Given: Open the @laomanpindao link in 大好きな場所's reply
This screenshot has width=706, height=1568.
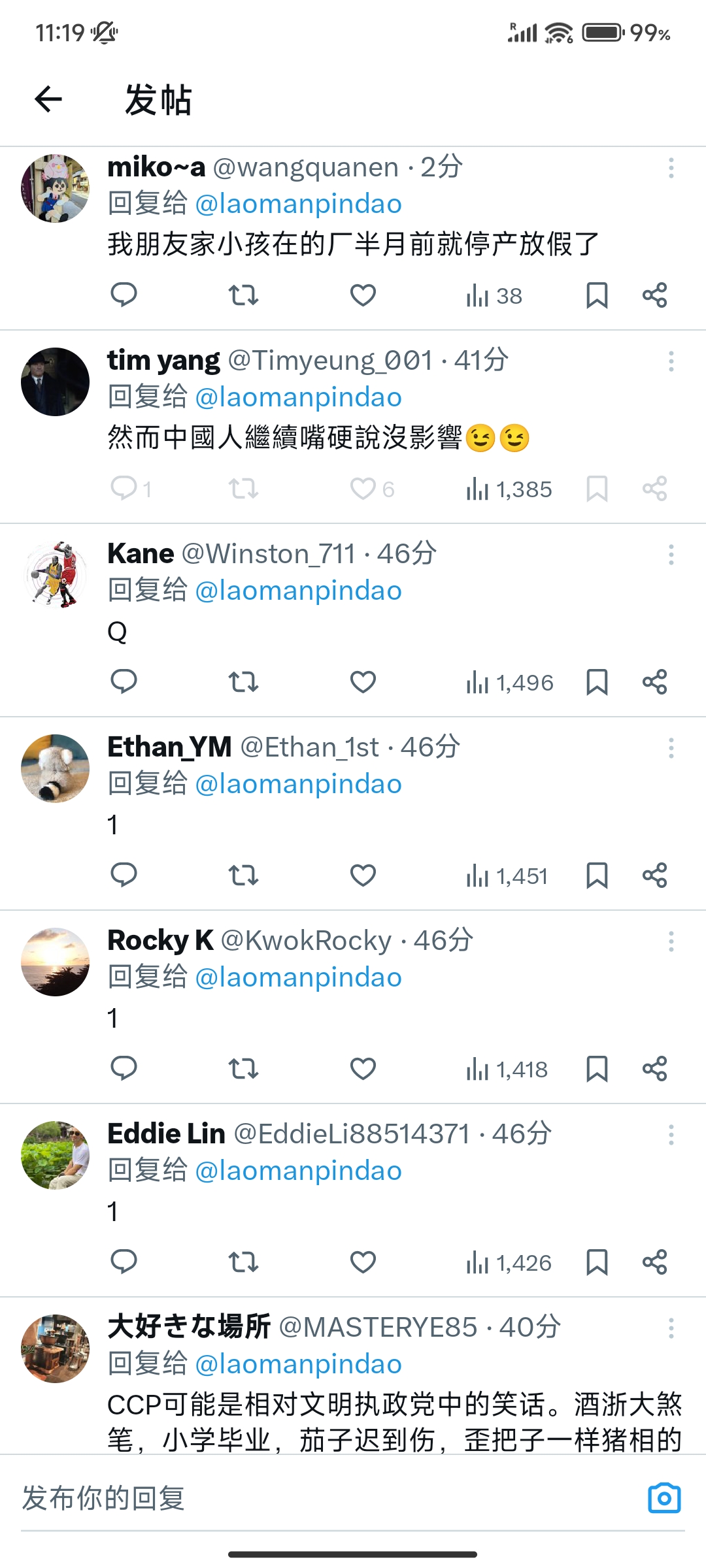Looking at the screenshot, I should 299,1364.
